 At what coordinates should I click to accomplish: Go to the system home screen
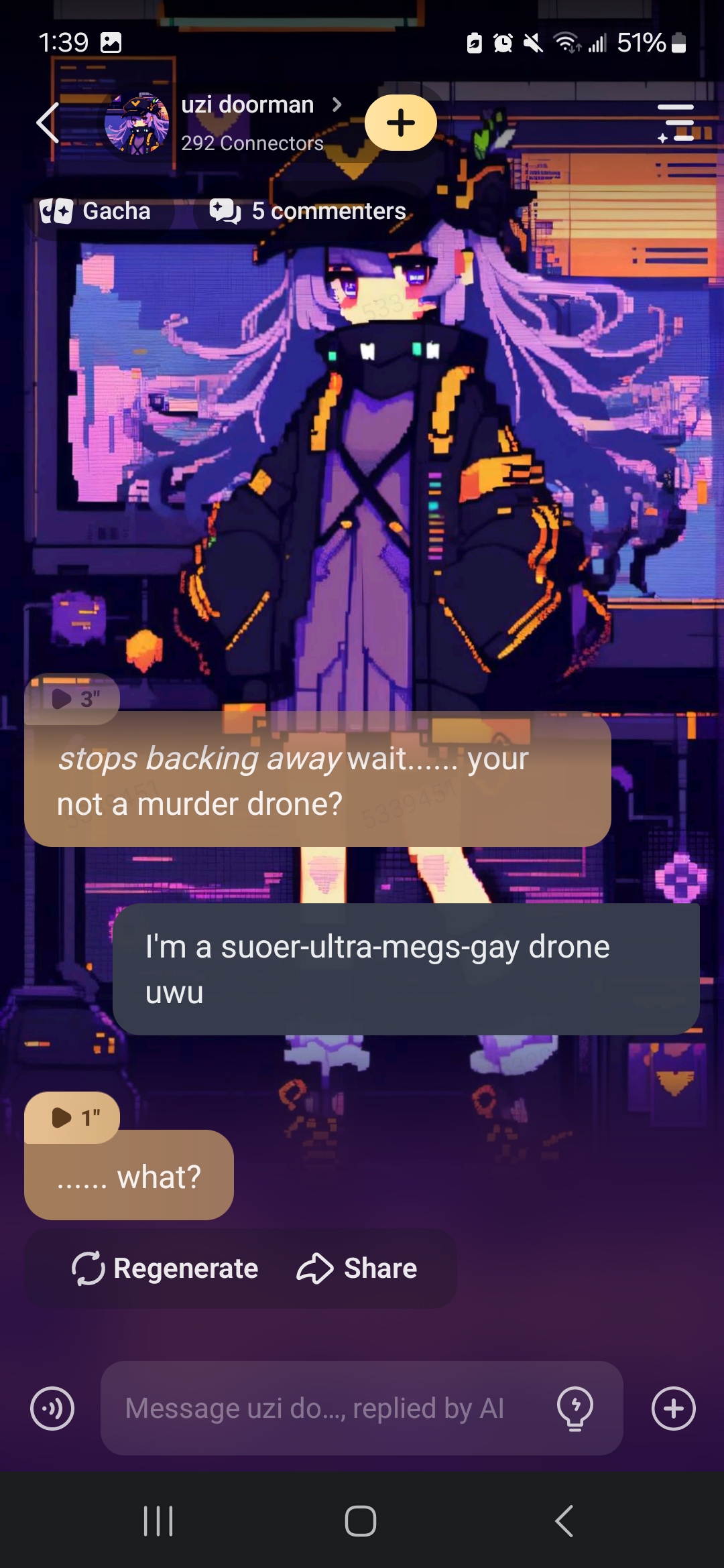[x=361, y=1521]
